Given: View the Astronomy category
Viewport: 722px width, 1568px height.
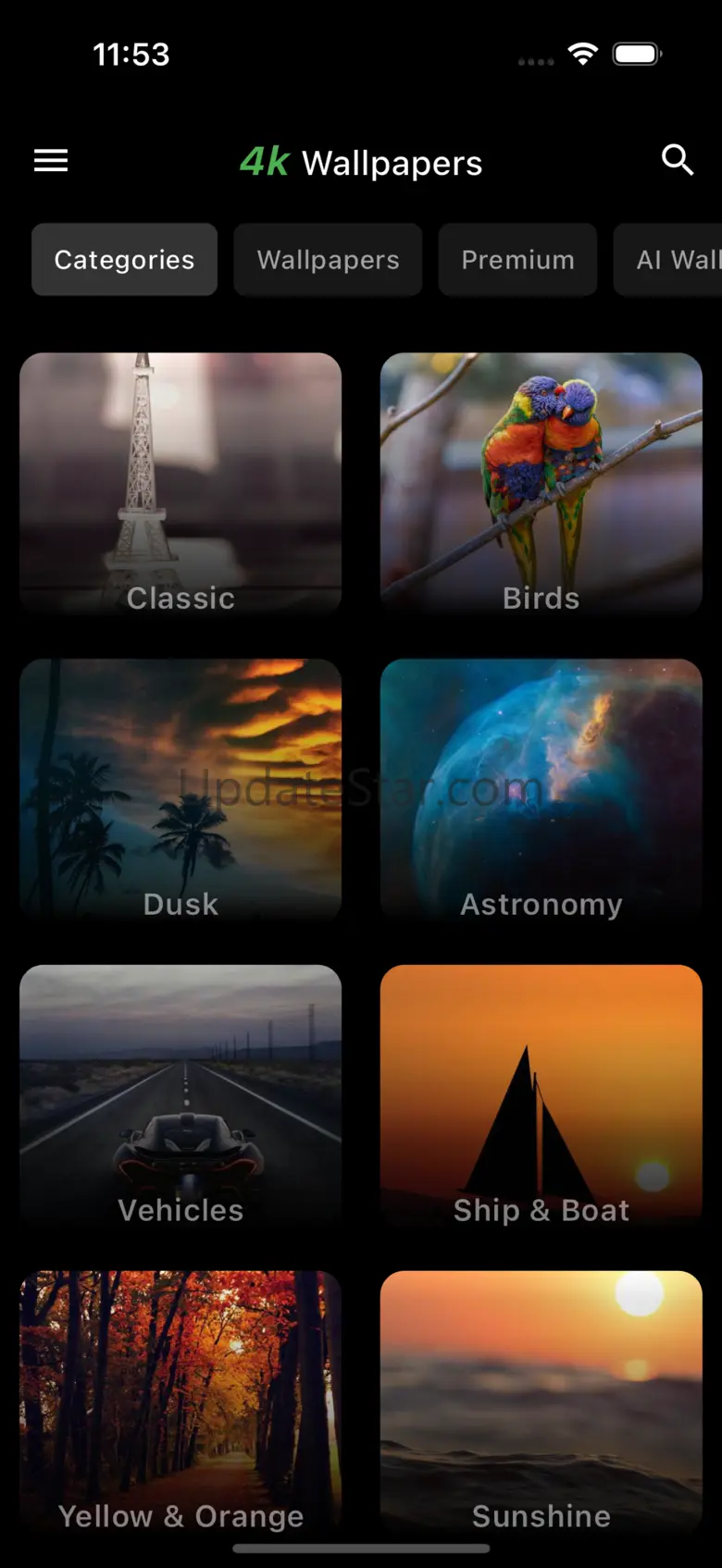Looking at the screenshot, I should [x=541, y=791].
